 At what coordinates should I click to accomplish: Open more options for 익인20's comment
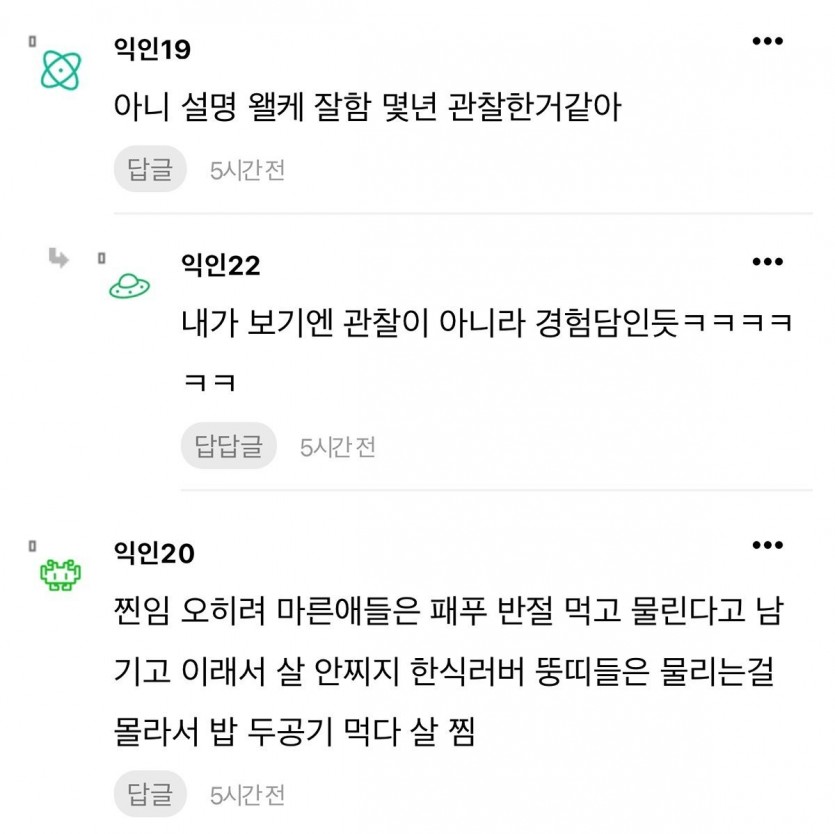tap(767, 545)
